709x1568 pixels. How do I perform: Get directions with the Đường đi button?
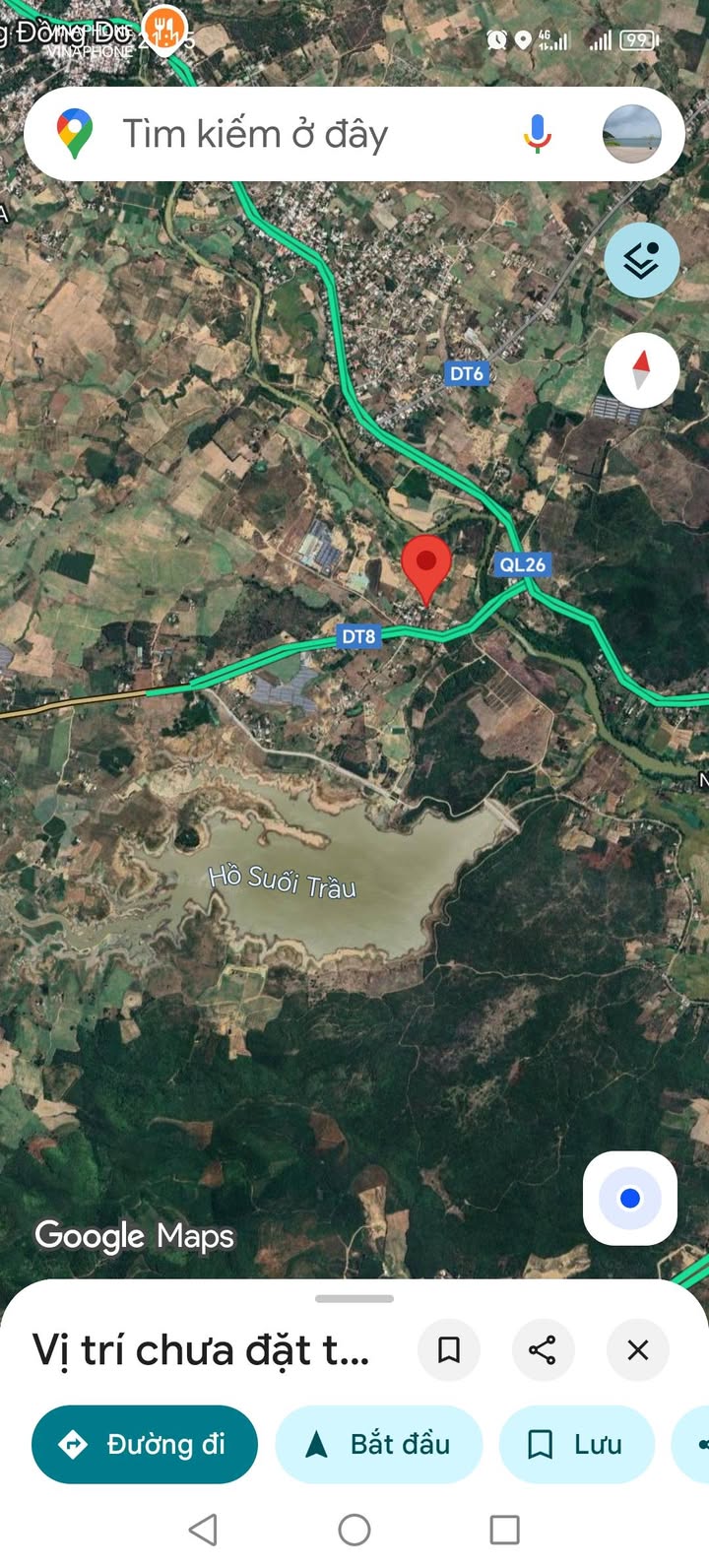click(145, 1444)
